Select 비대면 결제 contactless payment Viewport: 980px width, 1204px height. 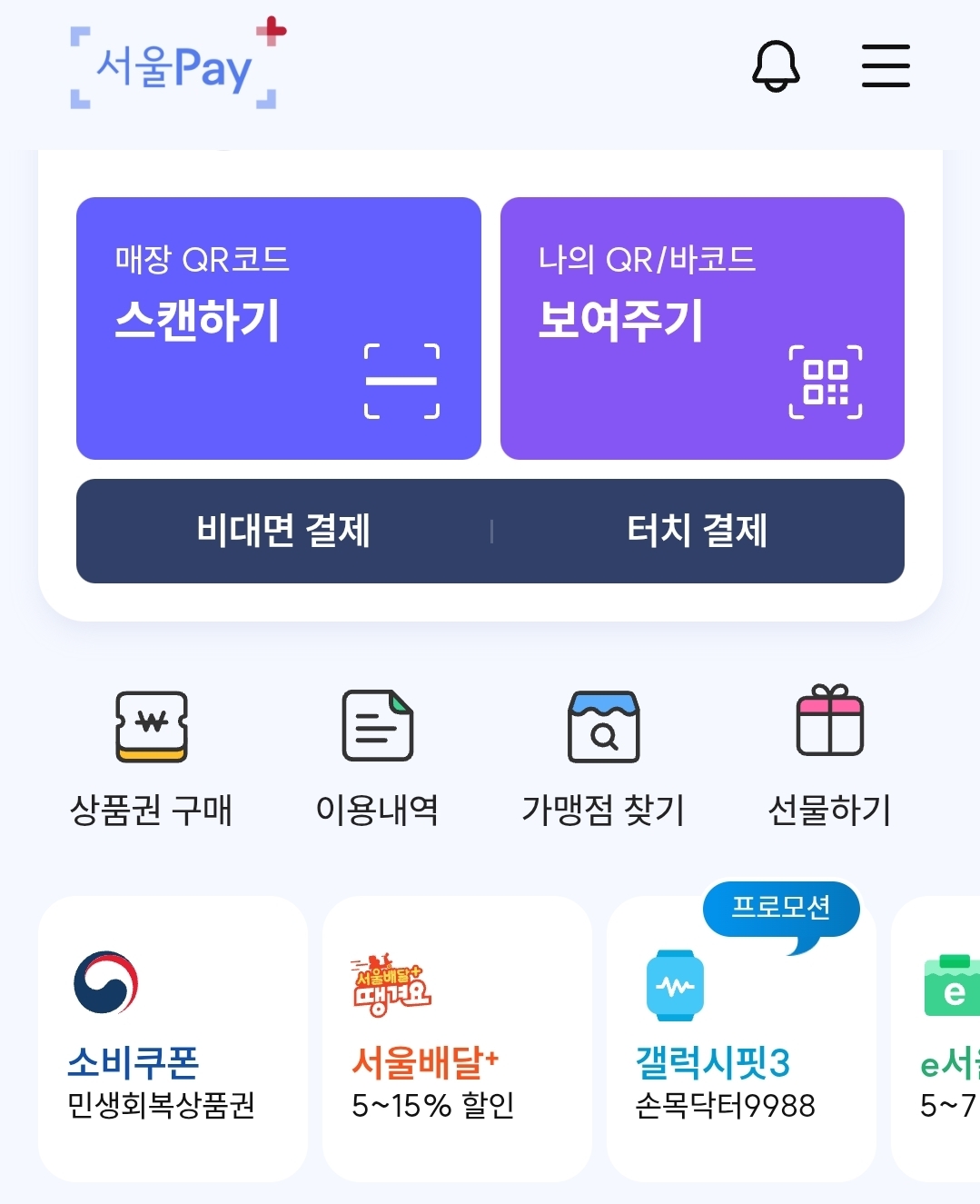coord(286,532)
